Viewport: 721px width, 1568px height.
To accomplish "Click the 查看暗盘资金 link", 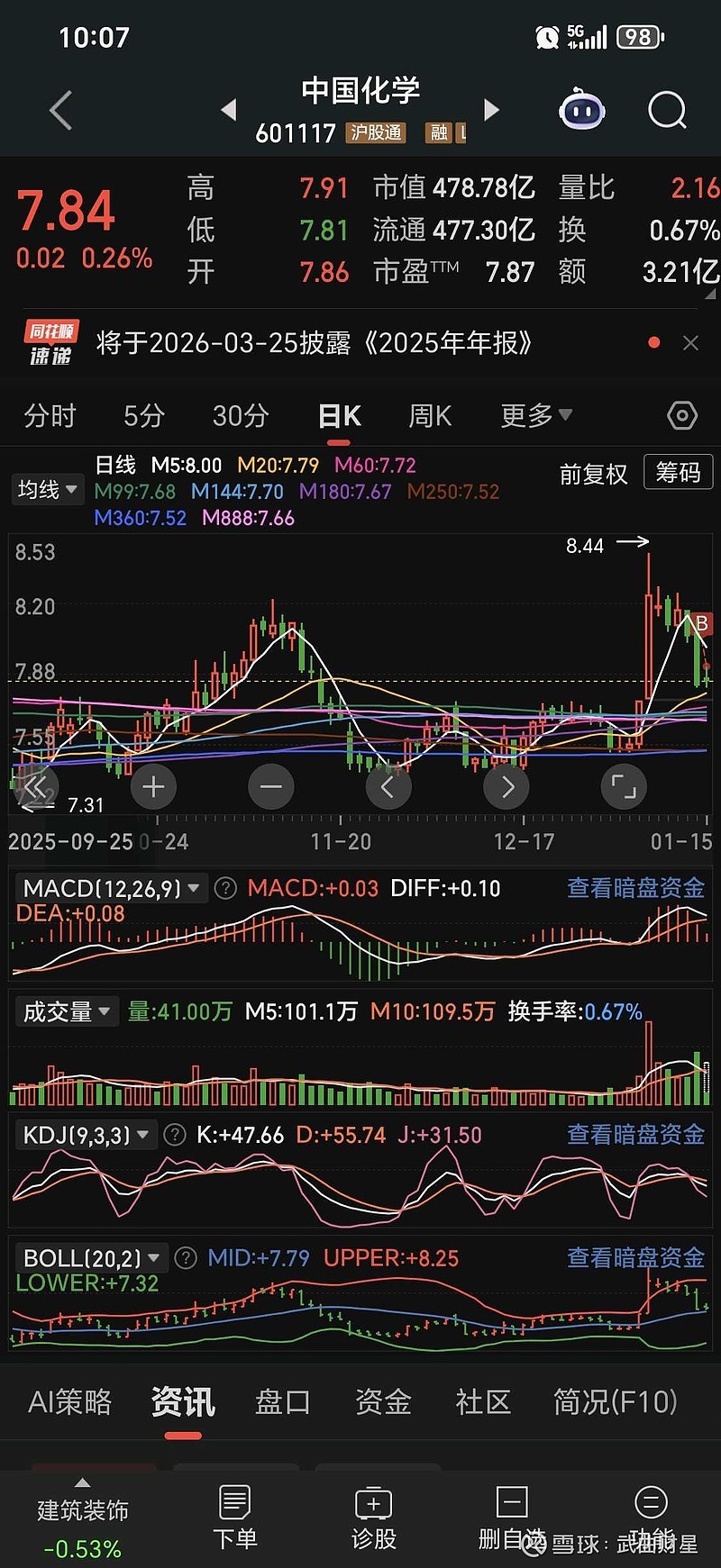I will 634,888.
